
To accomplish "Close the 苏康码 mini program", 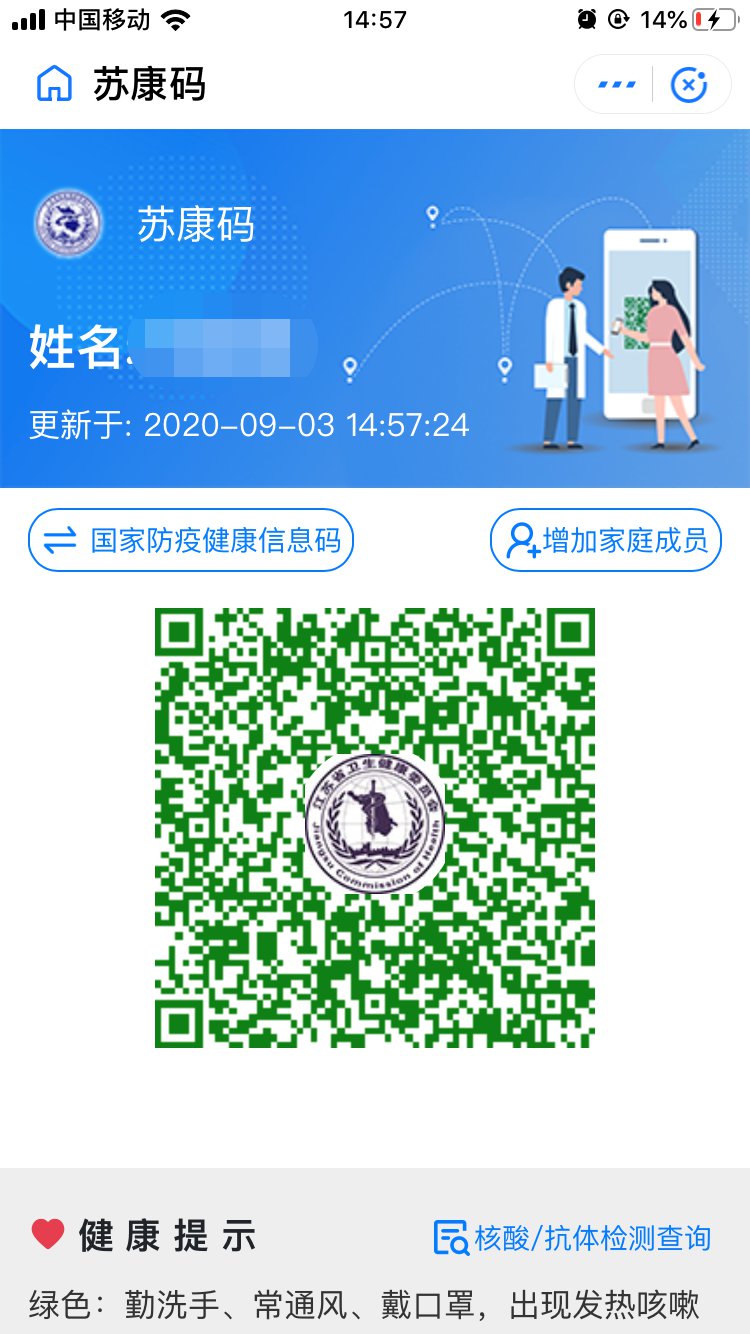I will [689, 85].
